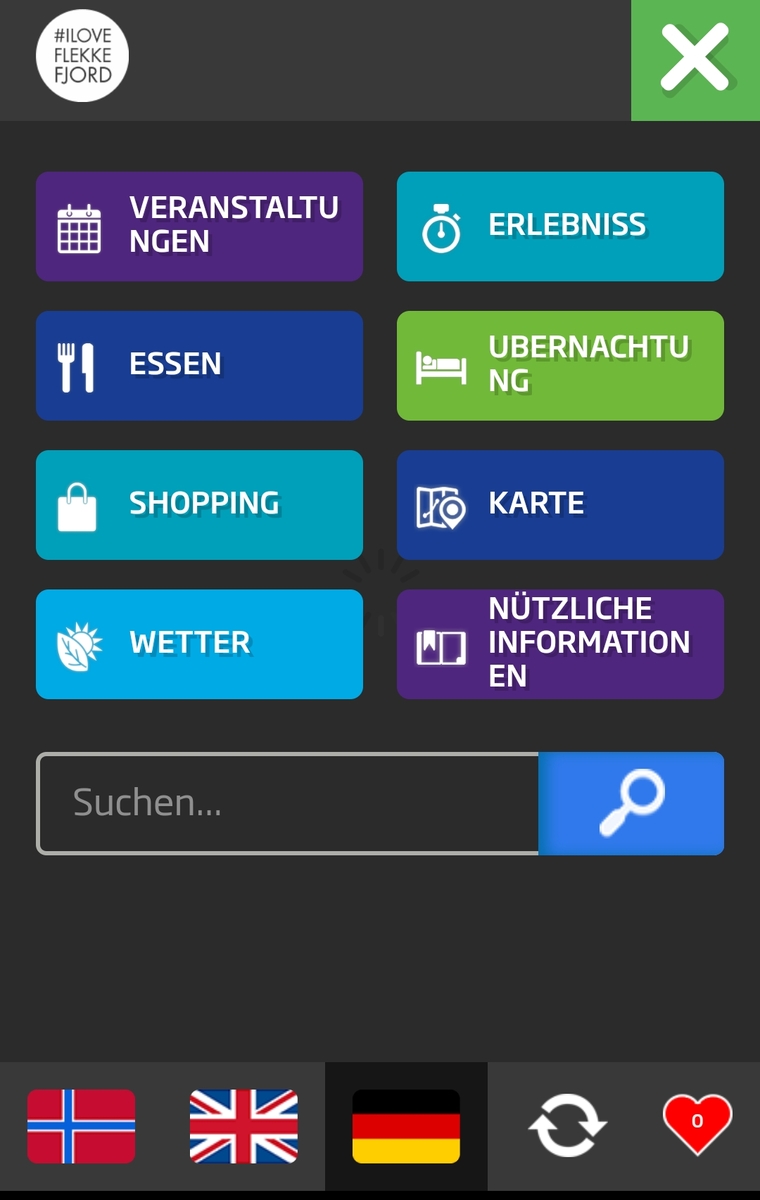Close the menu with the X button
The image size is (760, 1200).
(695, 60)
